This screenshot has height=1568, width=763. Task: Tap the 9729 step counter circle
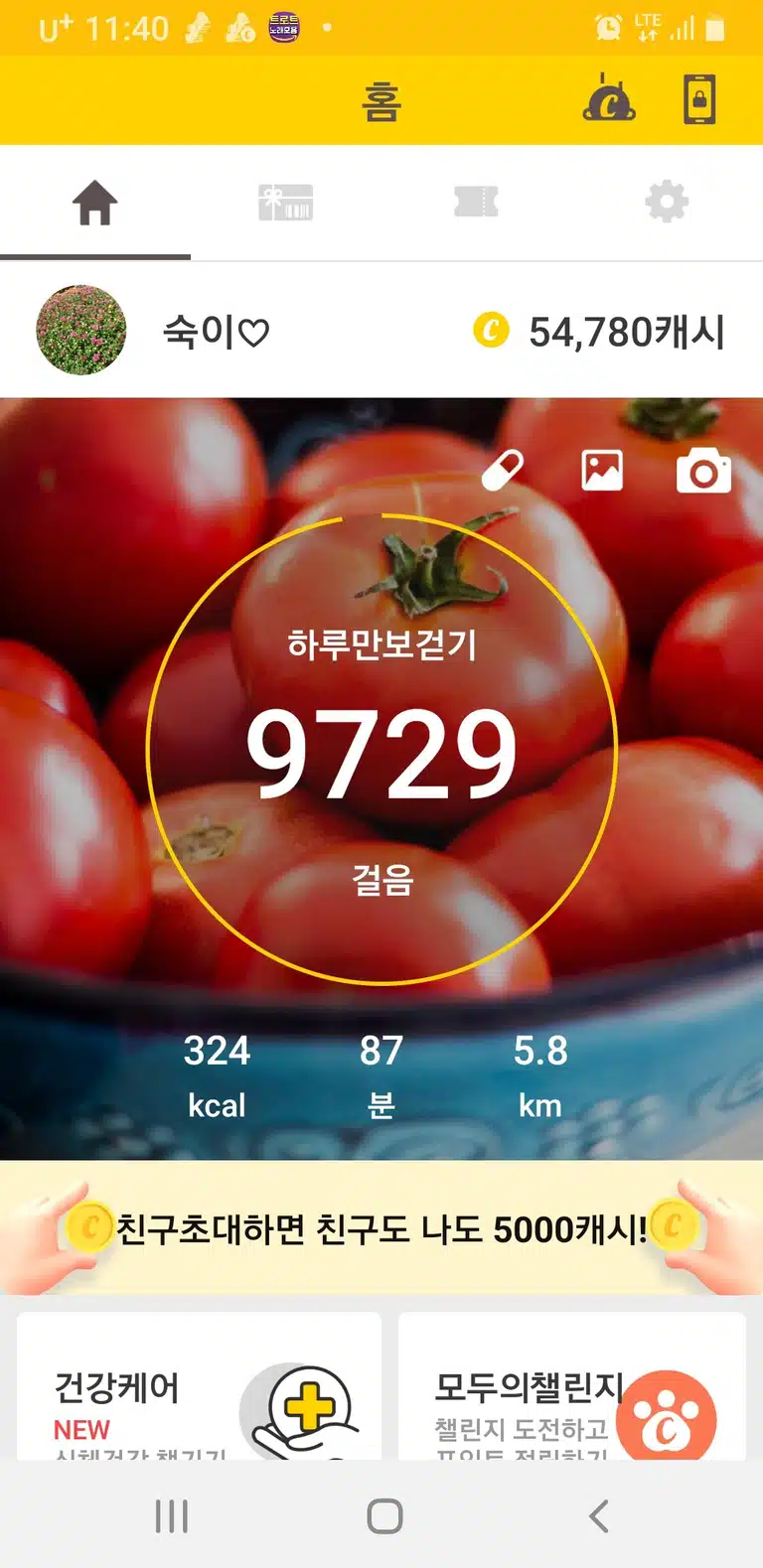click(x=381, y=749)
